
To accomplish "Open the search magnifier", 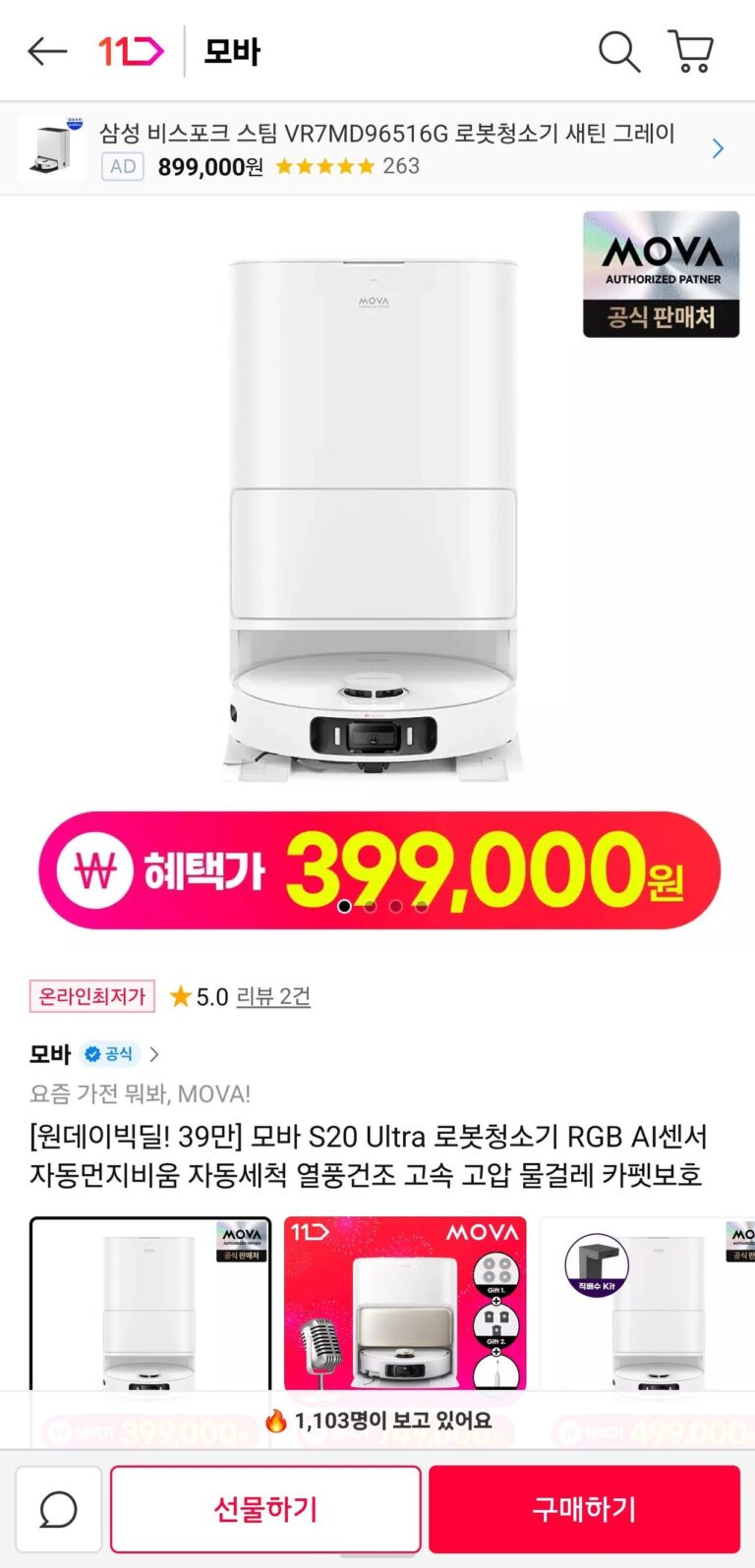I will pyautogui.click(x=618, y=51).
